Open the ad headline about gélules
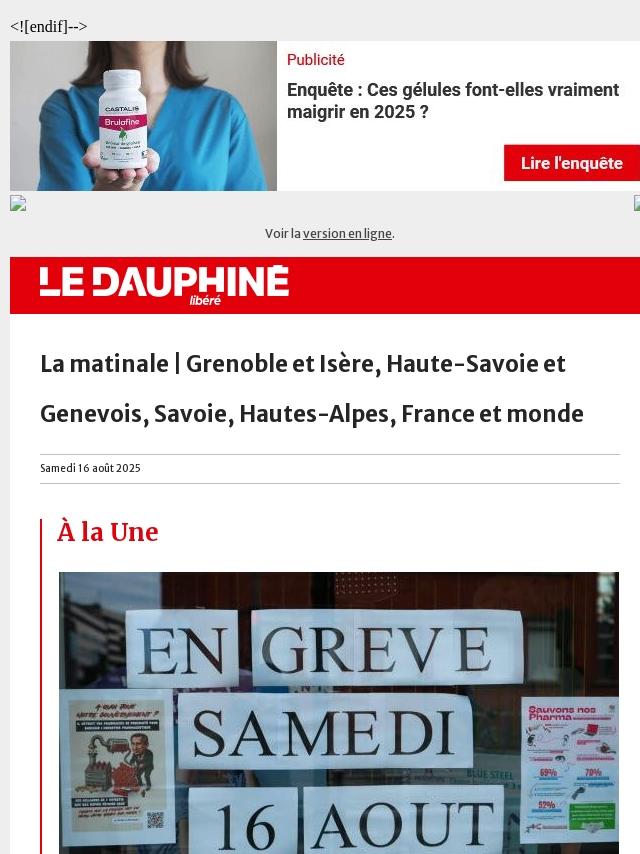 point(453,101)
